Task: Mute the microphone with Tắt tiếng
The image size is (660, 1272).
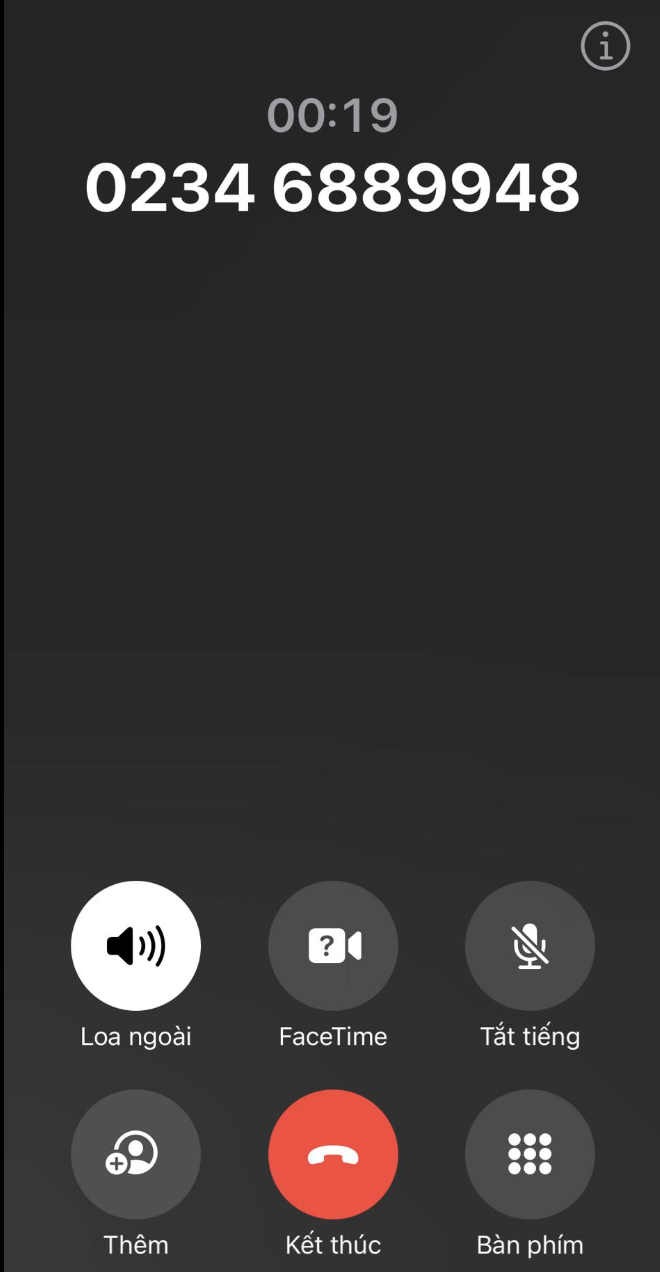Action: coord(530,946)
